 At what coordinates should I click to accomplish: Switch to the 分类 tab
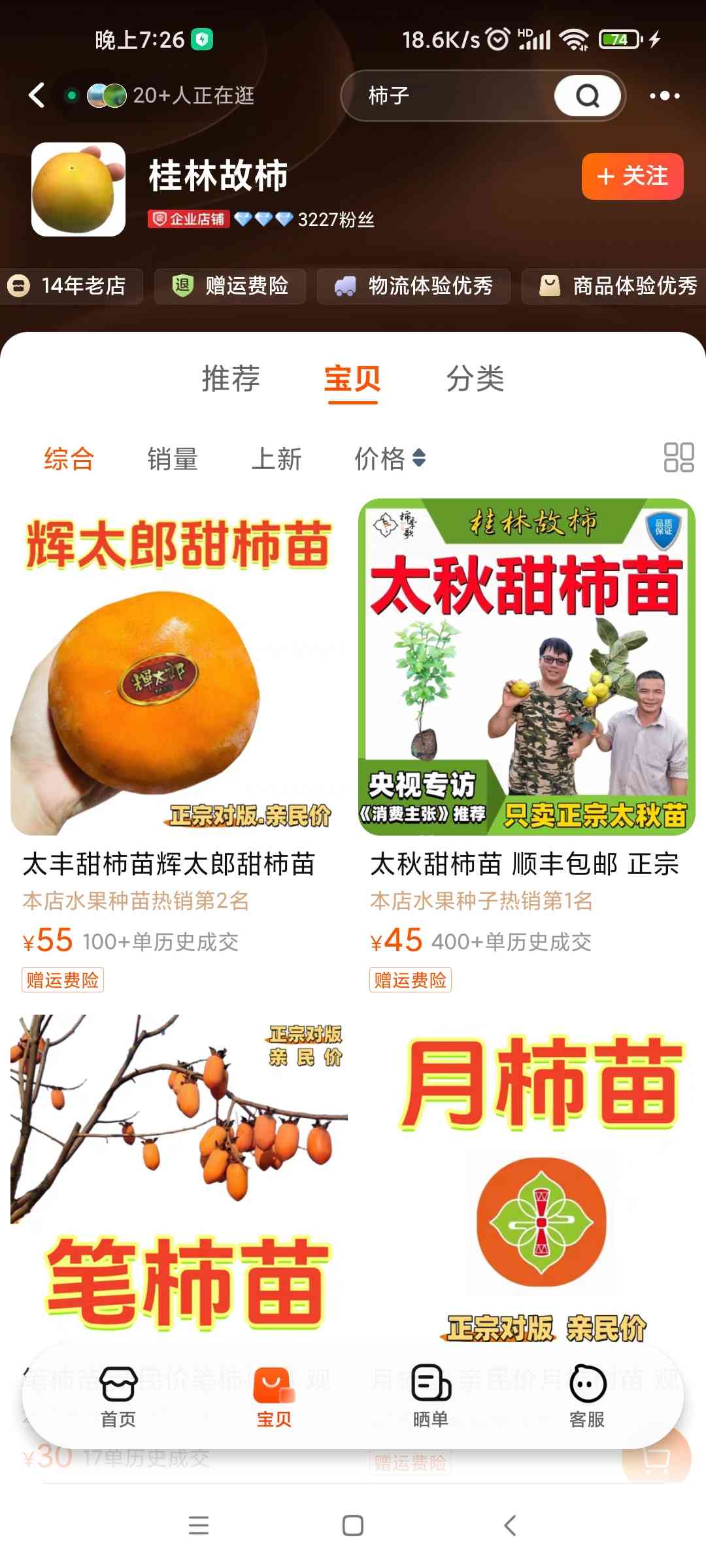point(475,379)
